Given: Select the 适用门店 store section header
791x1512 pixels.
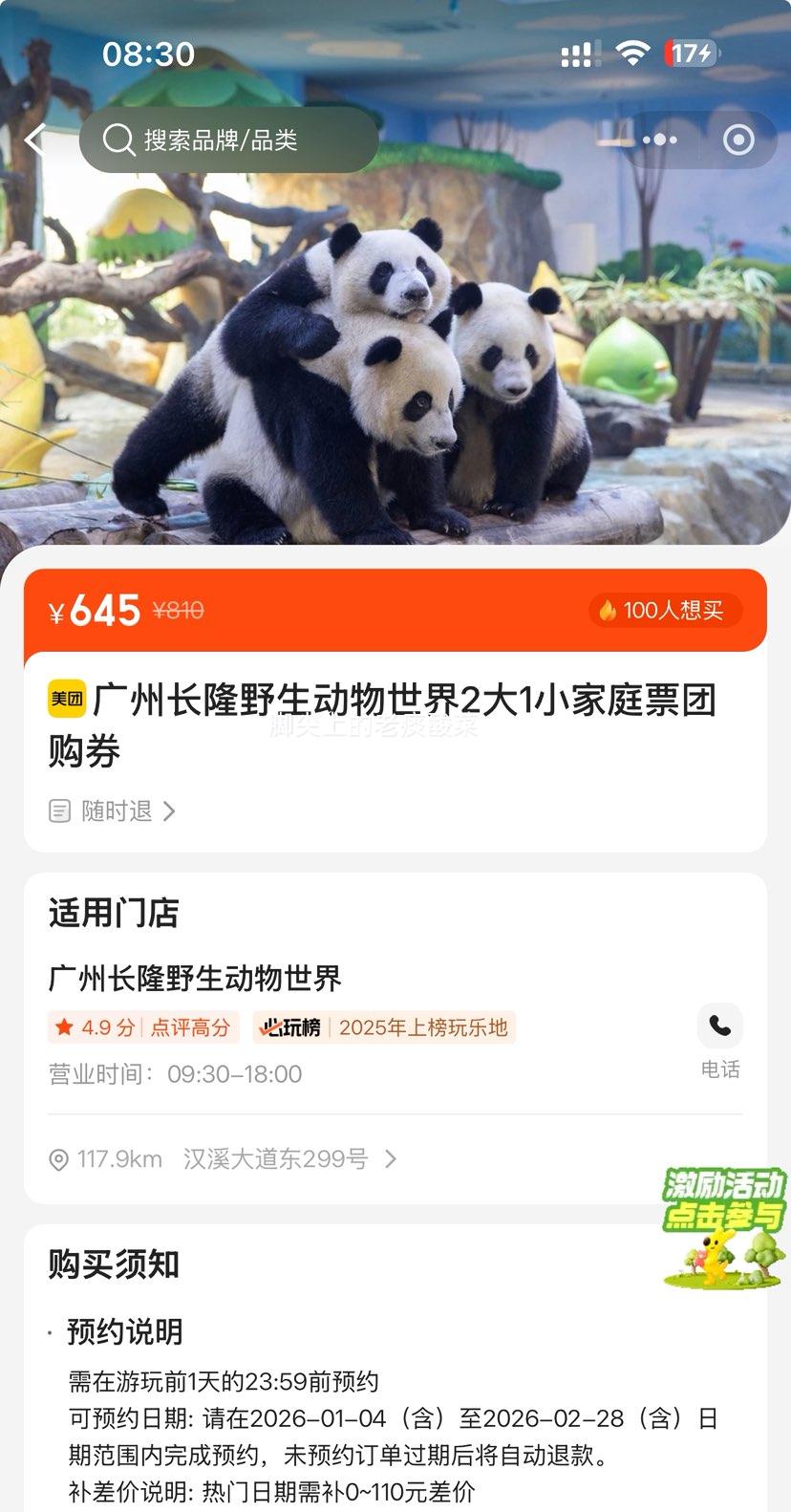Looking at the screenshot, I should point(112,914).
